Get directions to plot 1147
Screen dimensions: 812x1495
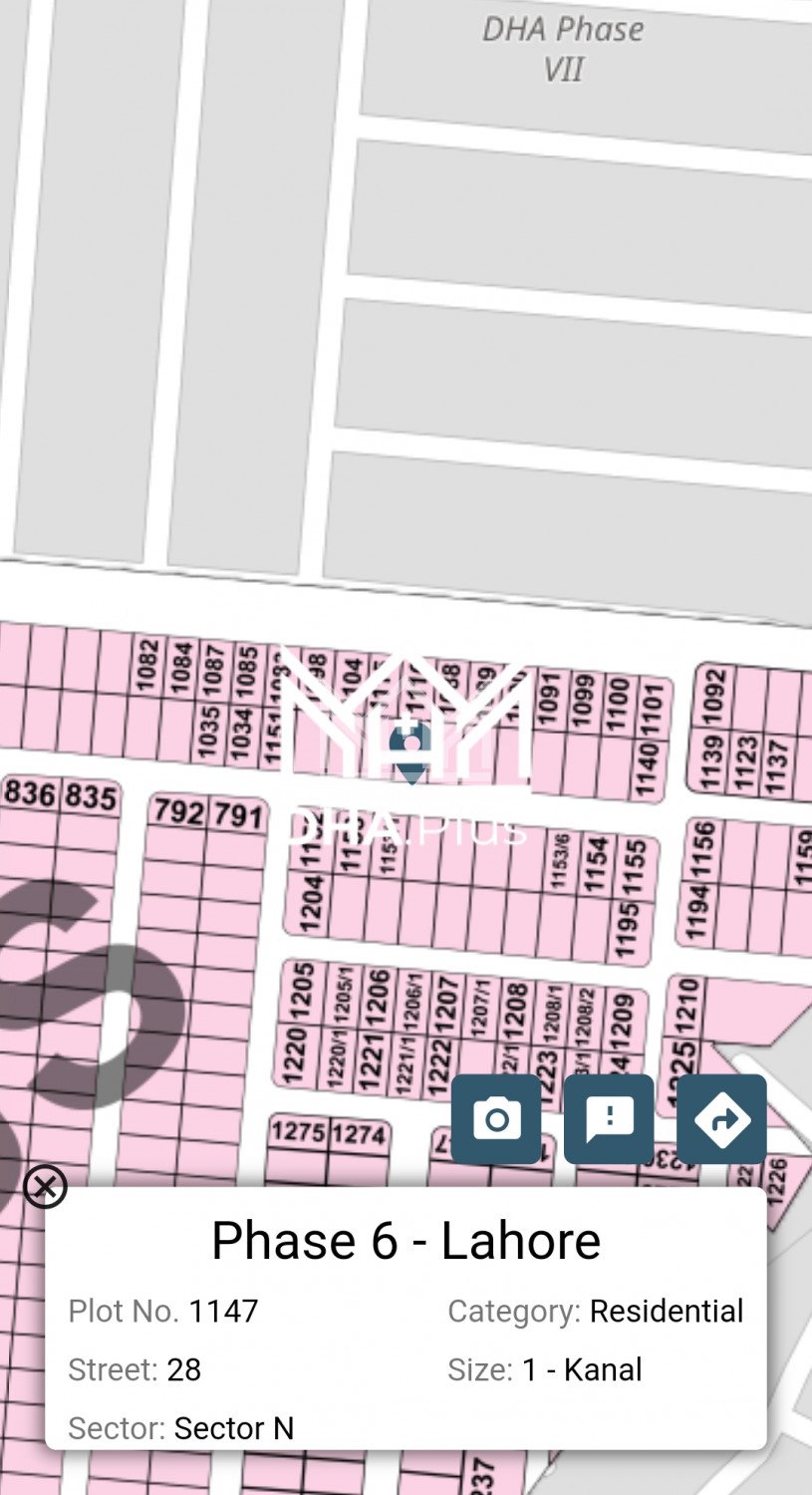click(x=721, y=1119)
